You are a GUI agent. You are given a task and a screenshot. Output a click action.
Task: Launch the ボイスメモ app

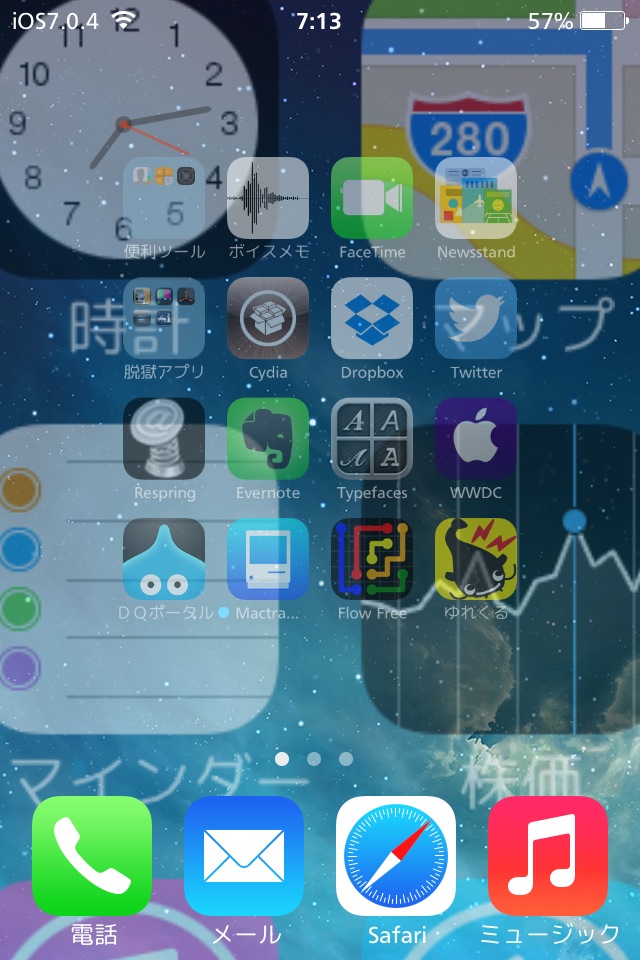268,198
